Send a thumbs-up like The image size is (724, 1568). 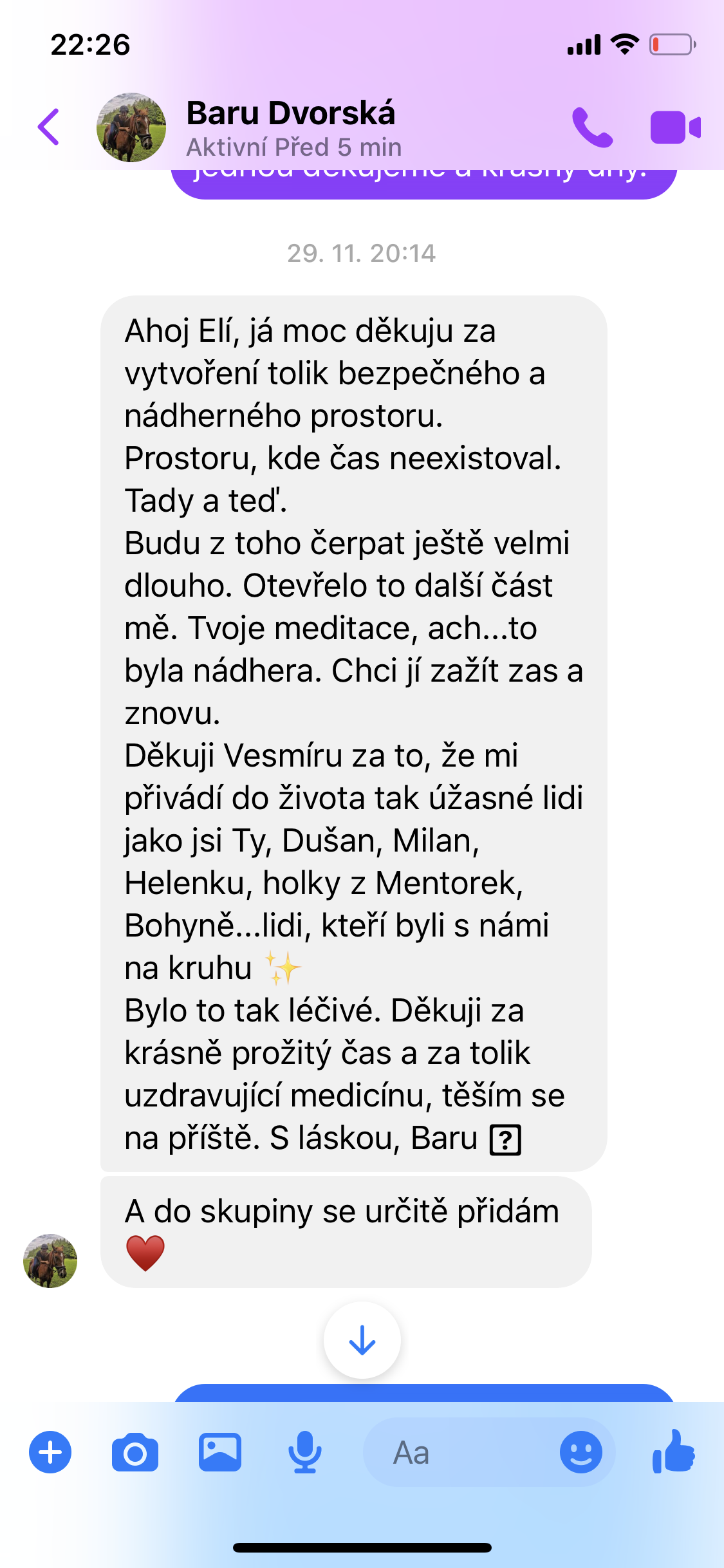click(674, 1451)
